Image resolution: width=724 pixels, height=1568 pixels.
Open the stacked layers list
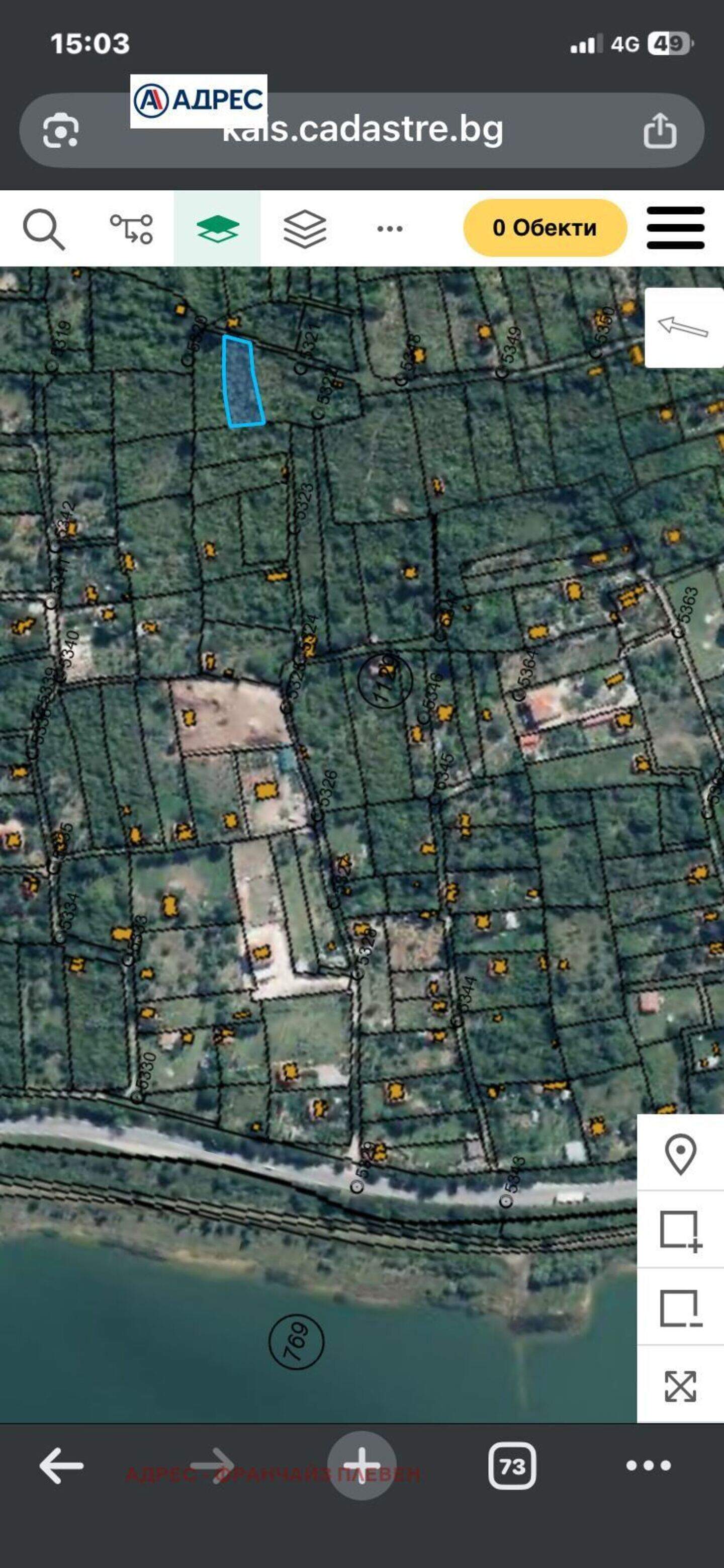coord(305,229)
